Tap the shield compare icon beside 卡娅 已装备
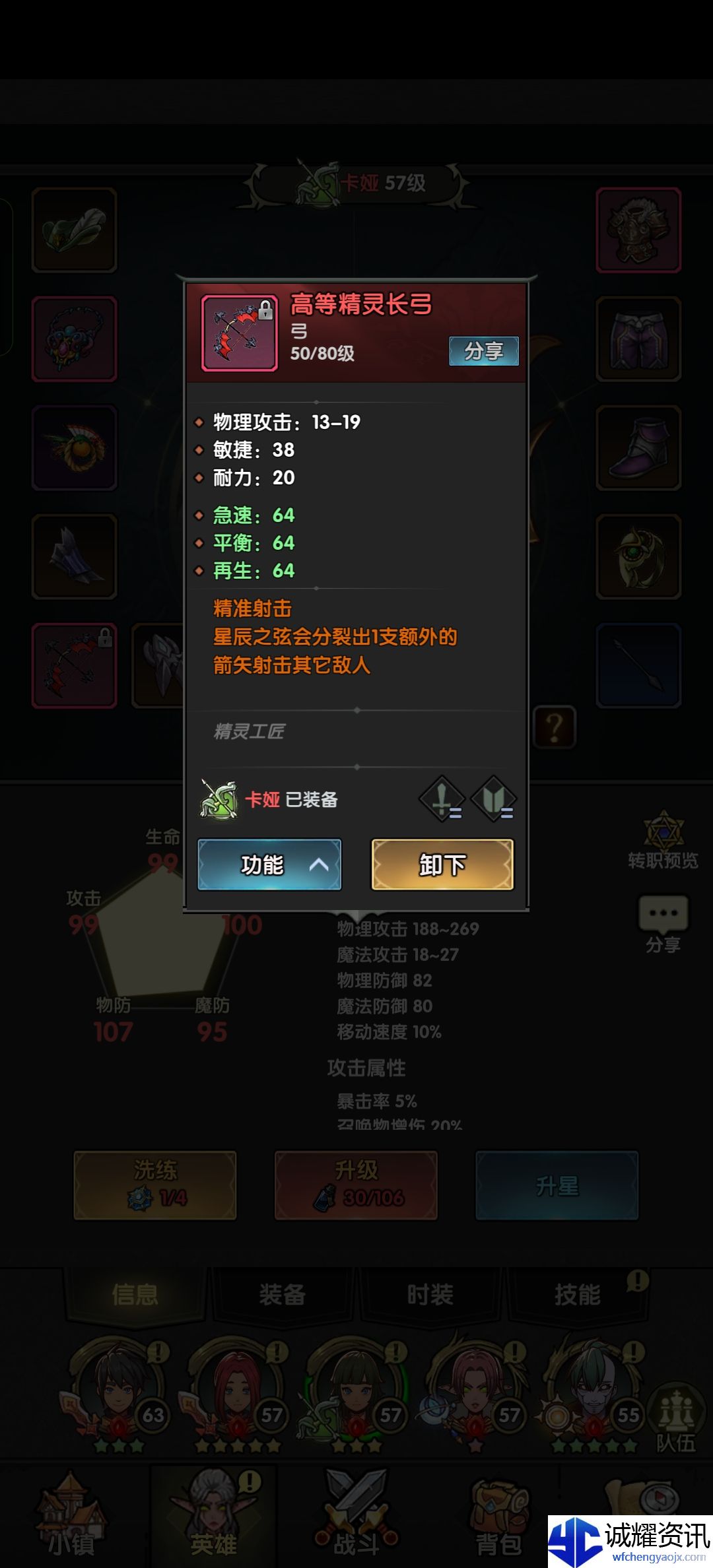The width and height of the screenshot is (713, 1568). tap(492, 799)
